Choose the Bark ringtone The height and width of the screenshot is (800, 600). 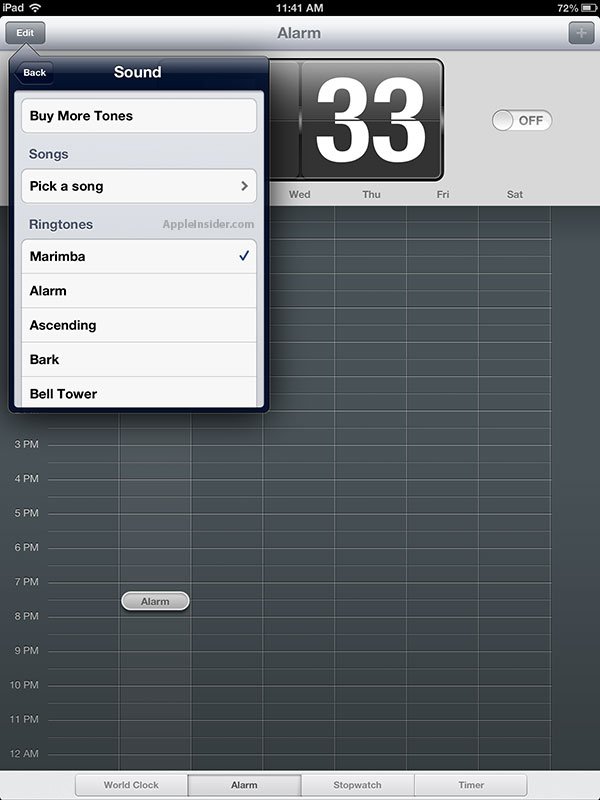click(x=139, y=359)
